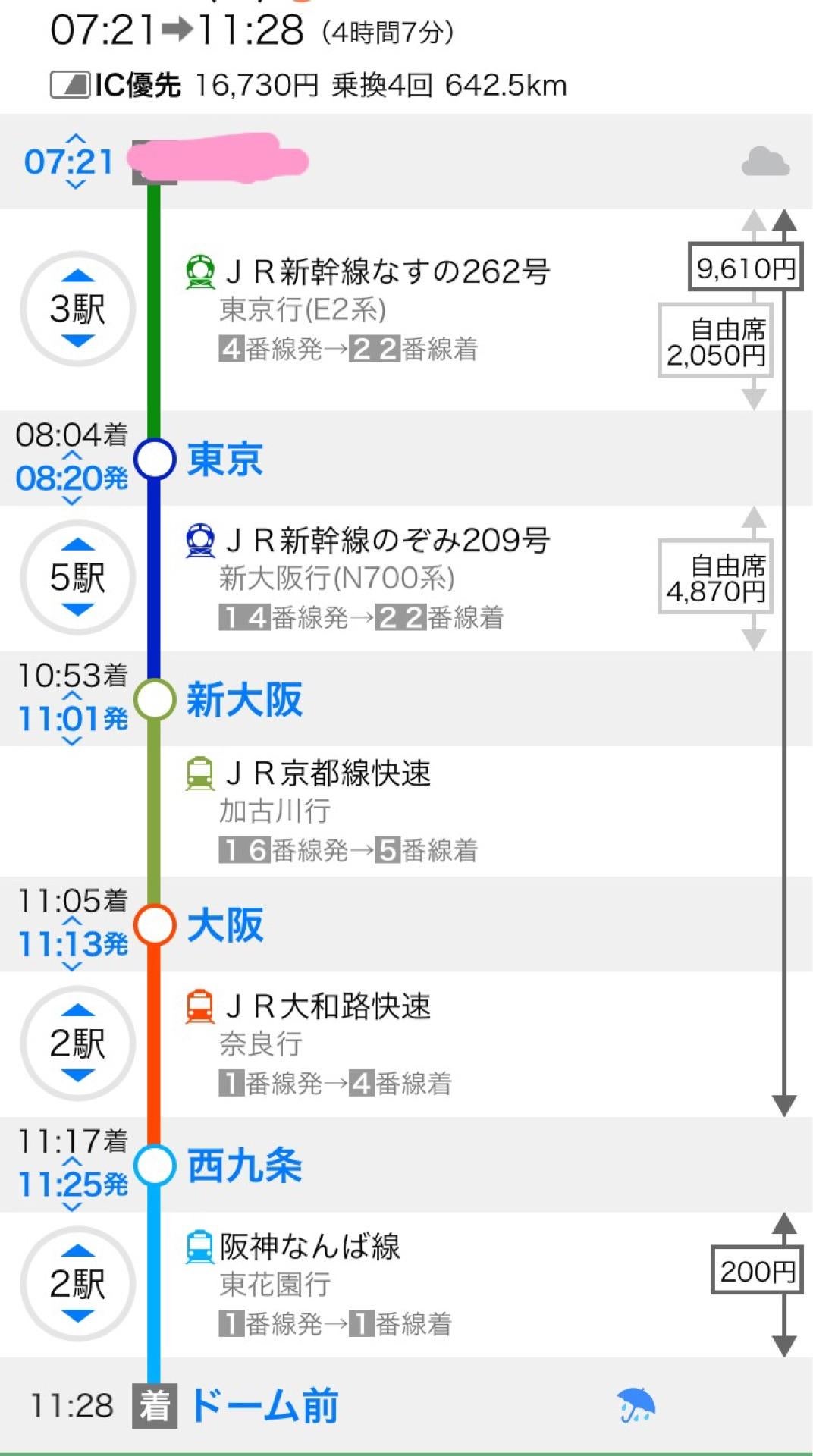This screenshot has height=1456, width=813.
Task: Change the 11:01 departure from 新大阪
Action: click(x=71, y=719)
